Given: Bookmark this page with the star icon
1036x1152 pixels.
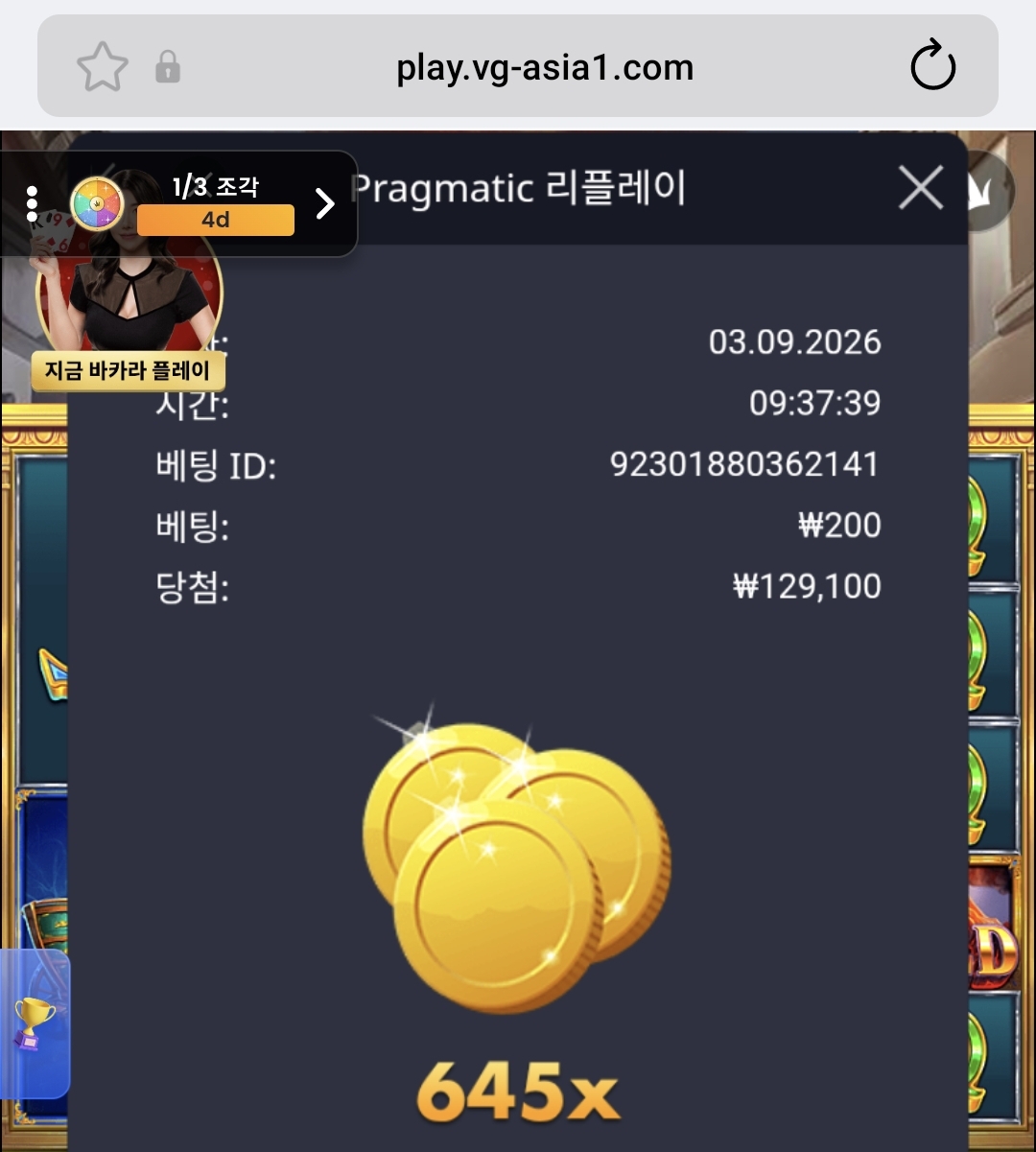Looking at the screenshot, I should 102,67.
